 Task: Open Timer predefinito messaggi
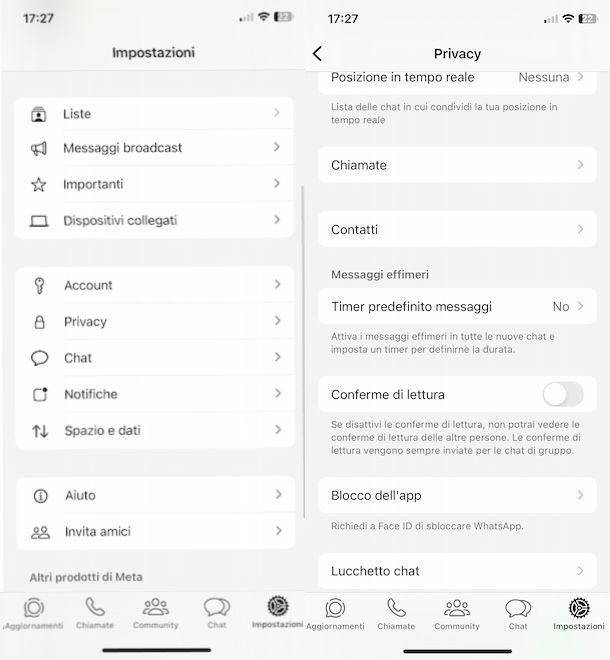click(457, 307)
